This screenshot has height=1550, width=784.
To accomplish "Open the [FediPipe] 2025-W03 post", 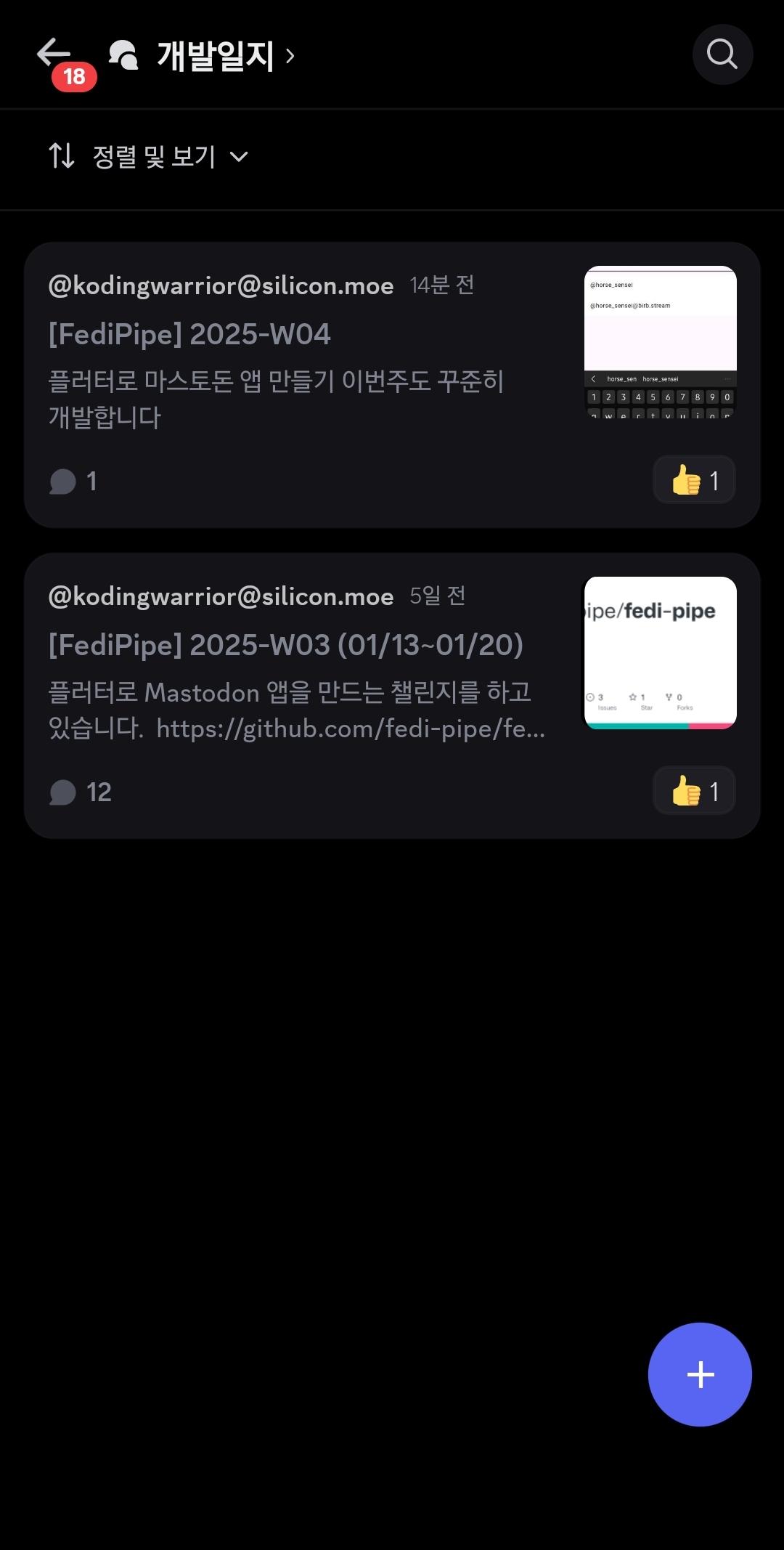I will click(x=392, y=696).
